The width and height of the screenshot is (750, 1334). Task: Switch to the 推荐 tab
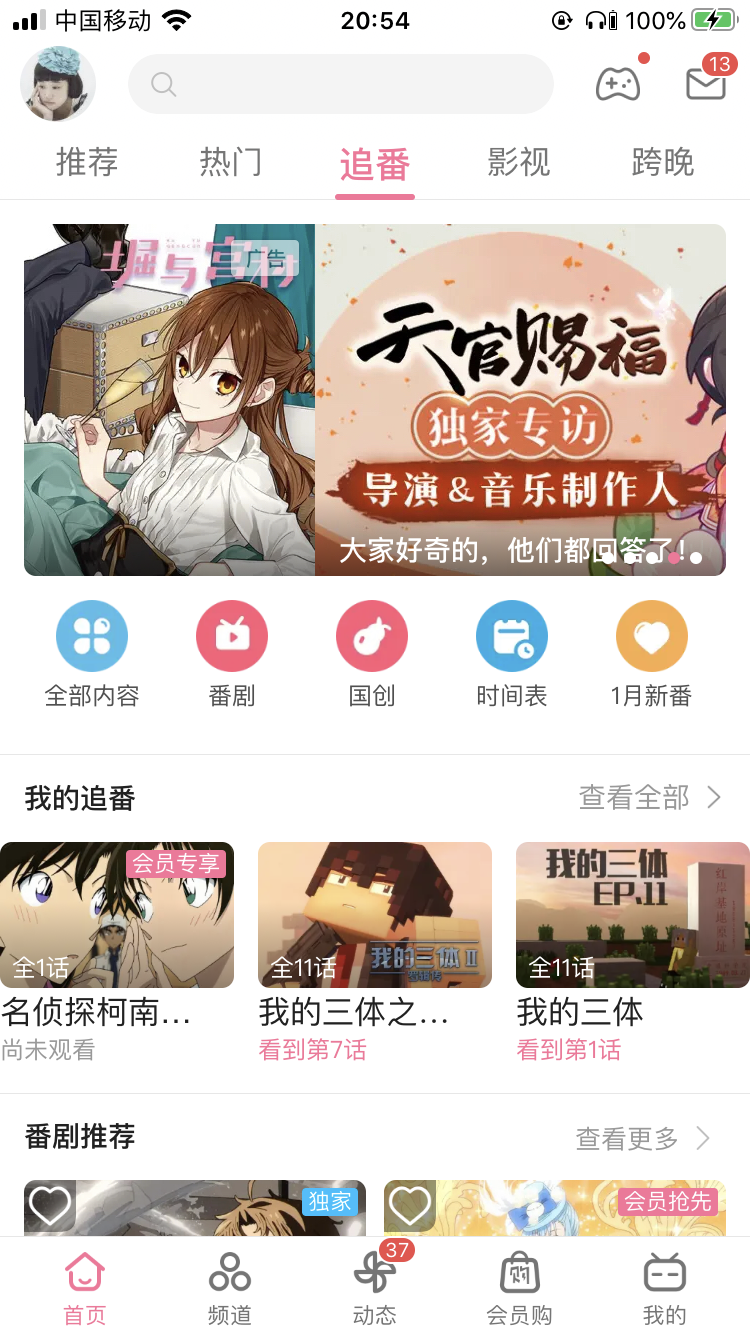[87, 162]
